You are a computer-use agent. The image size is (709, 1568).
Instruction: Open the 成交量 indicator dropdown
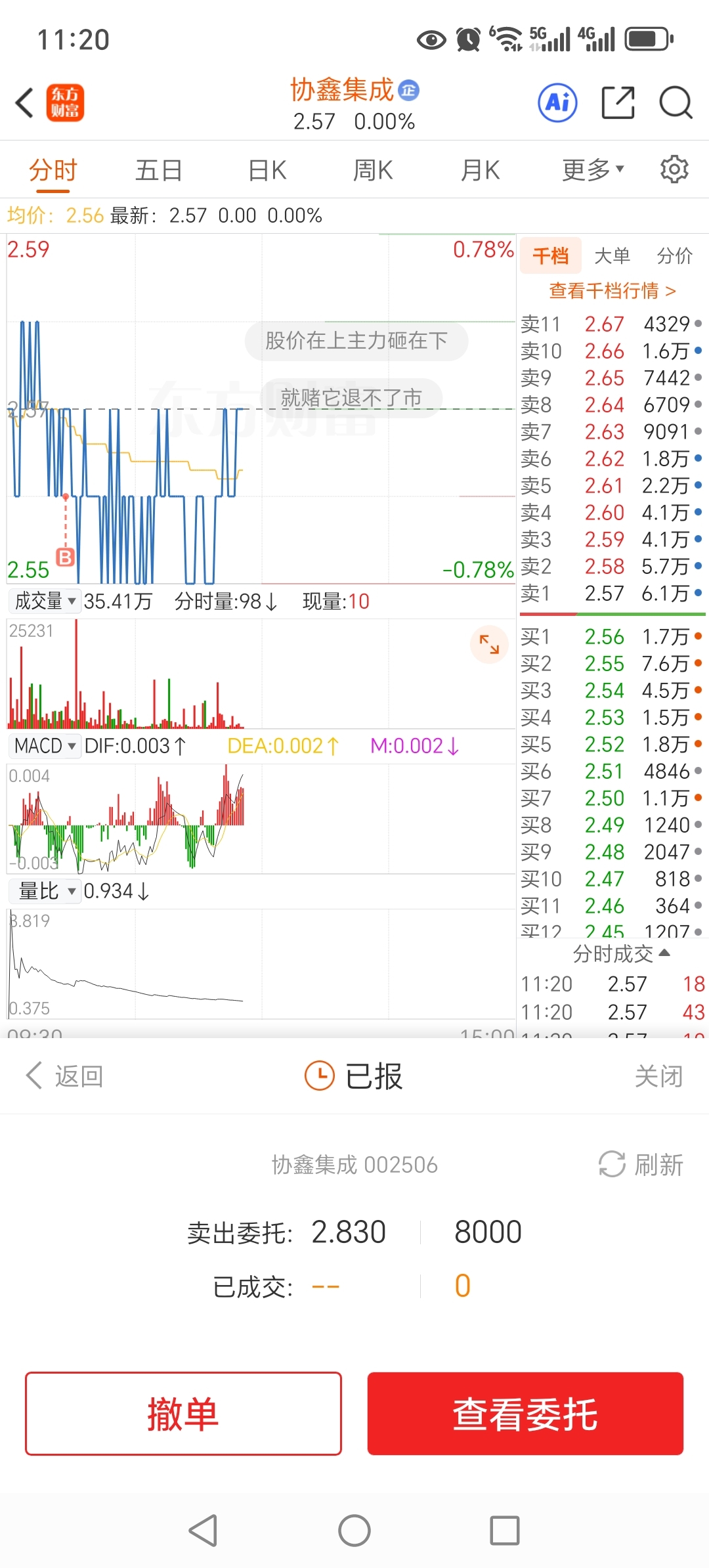(x=45, y=601)
